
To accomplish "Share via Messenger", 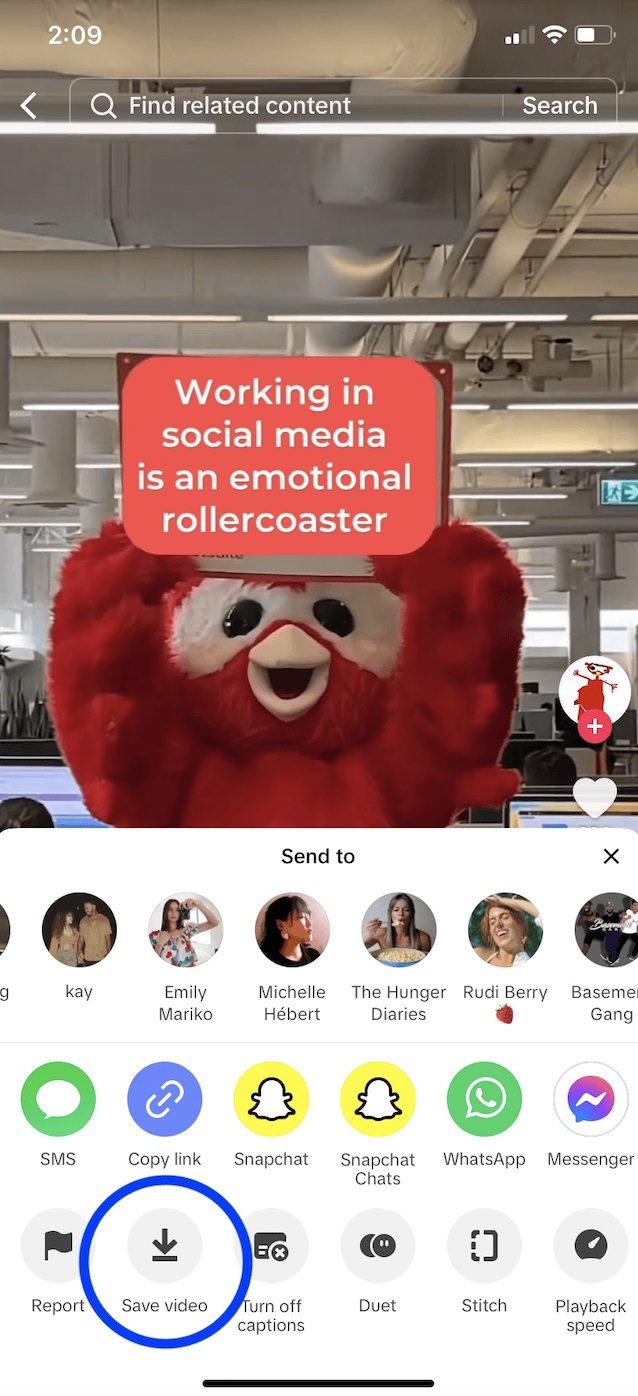I will tap(590, 1100).
